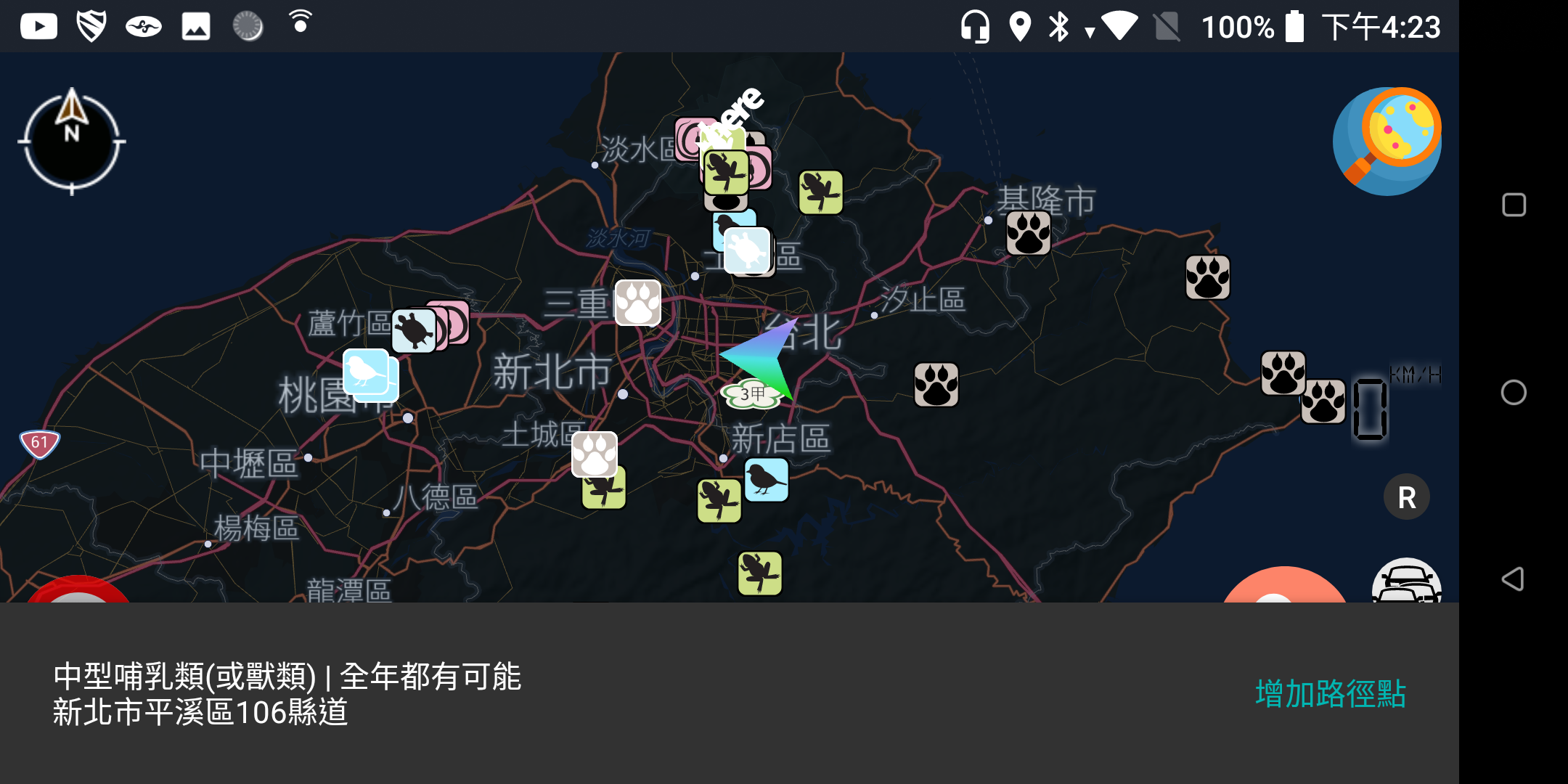Select the white paw marker near 土城區
Image resolution: width=1568 pixels, height=784 pixels.
(594, 454)
